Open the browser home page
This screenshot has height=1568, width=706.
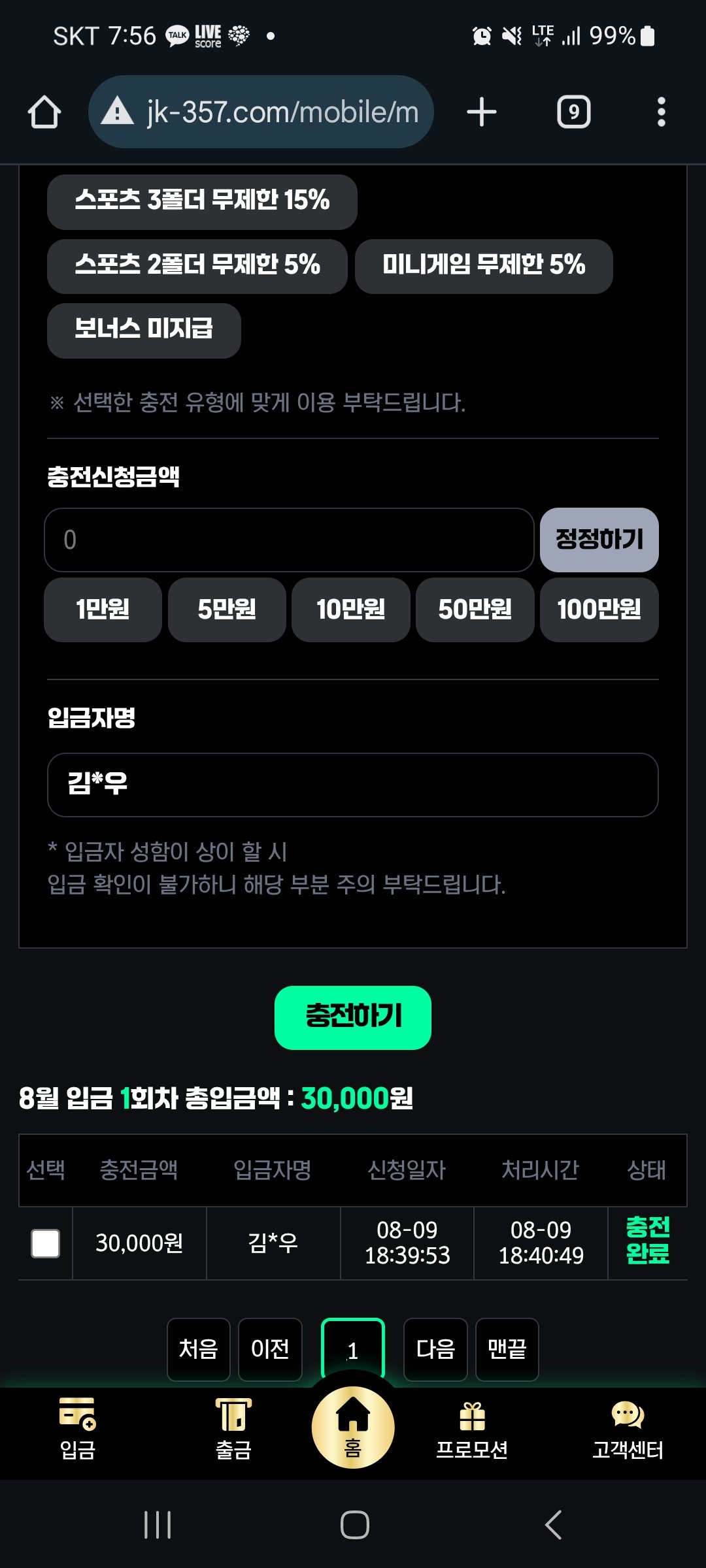pos(44,112)
